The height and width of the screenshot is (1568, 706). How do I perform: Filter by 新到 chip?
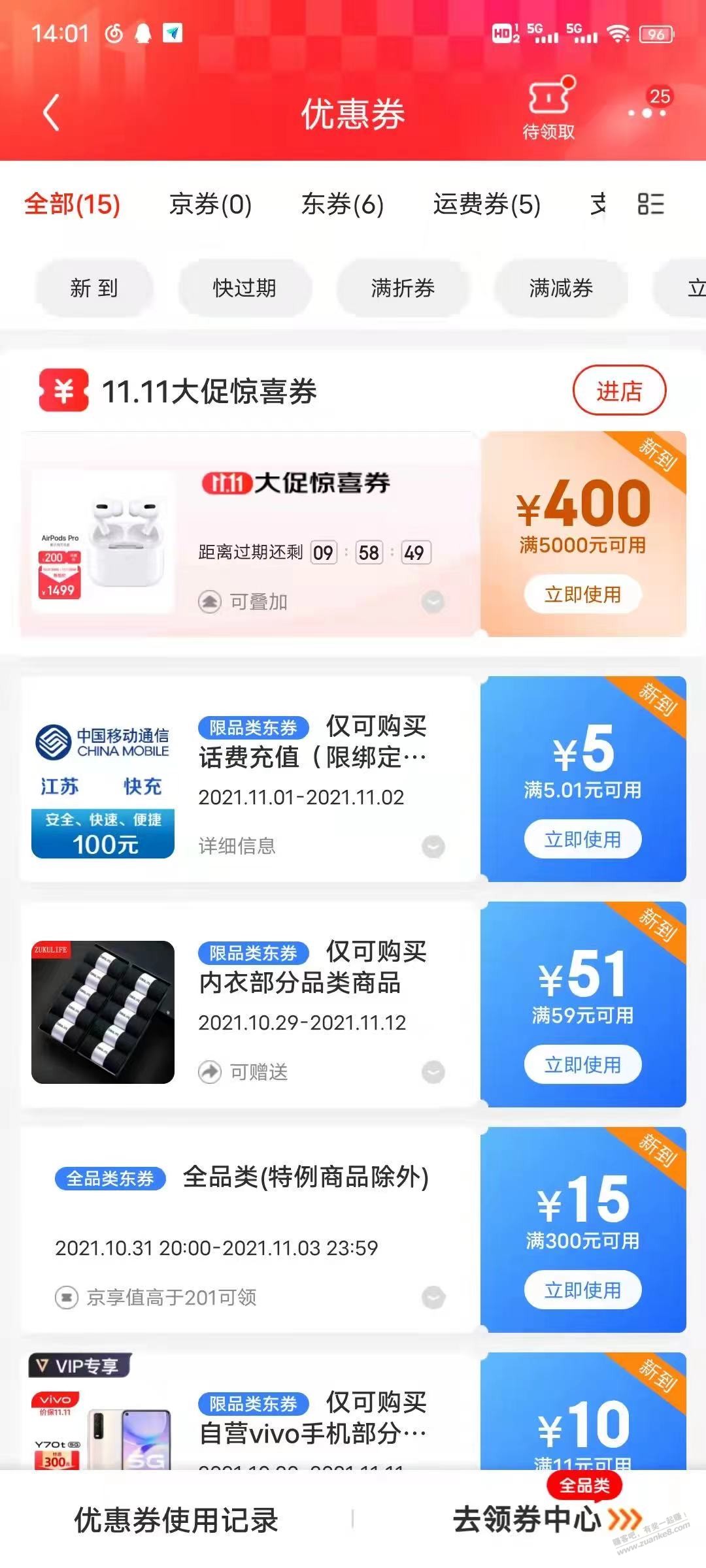(x=94, y=288)
